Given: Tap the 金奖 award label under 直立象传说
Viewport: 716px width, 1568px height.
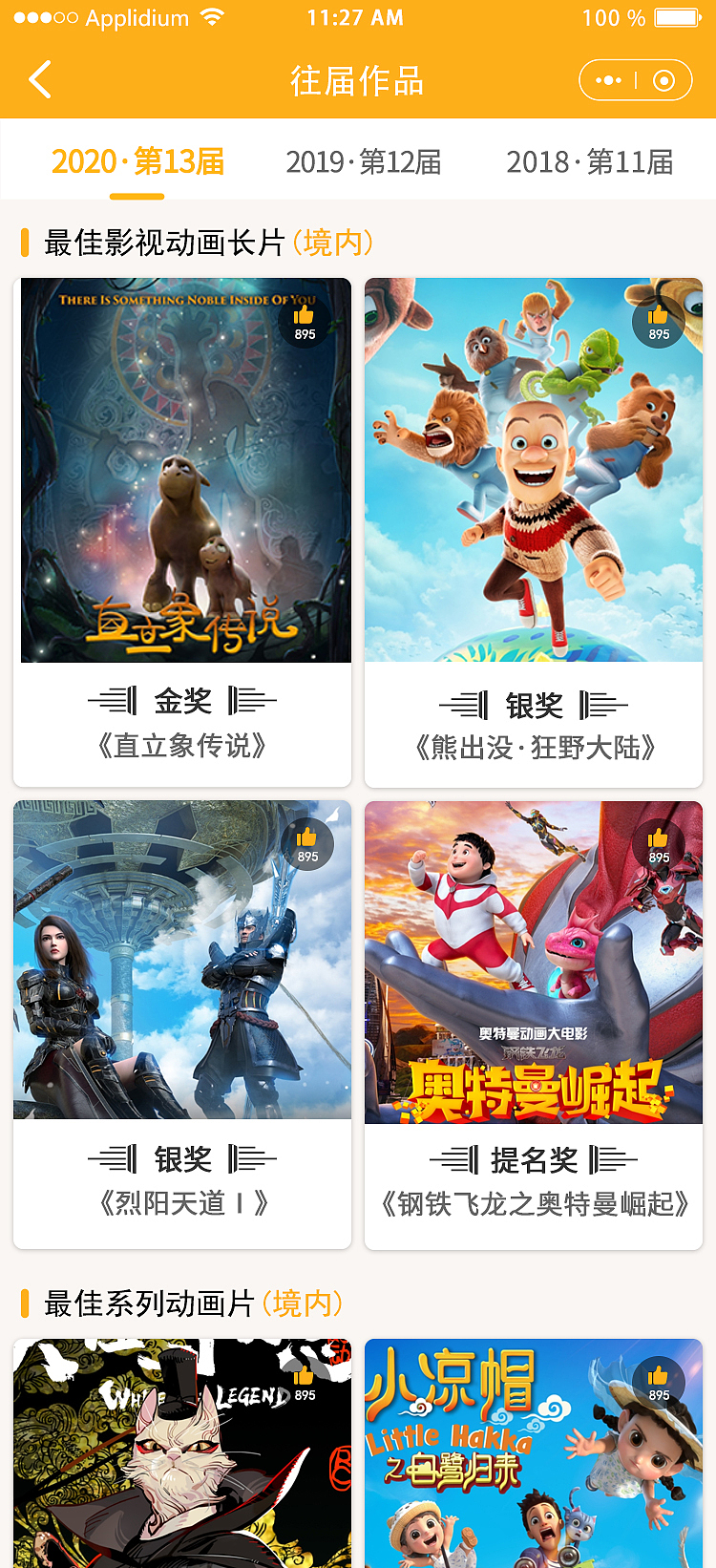Looking at the screenshot, I should click(x=183, y=699).
